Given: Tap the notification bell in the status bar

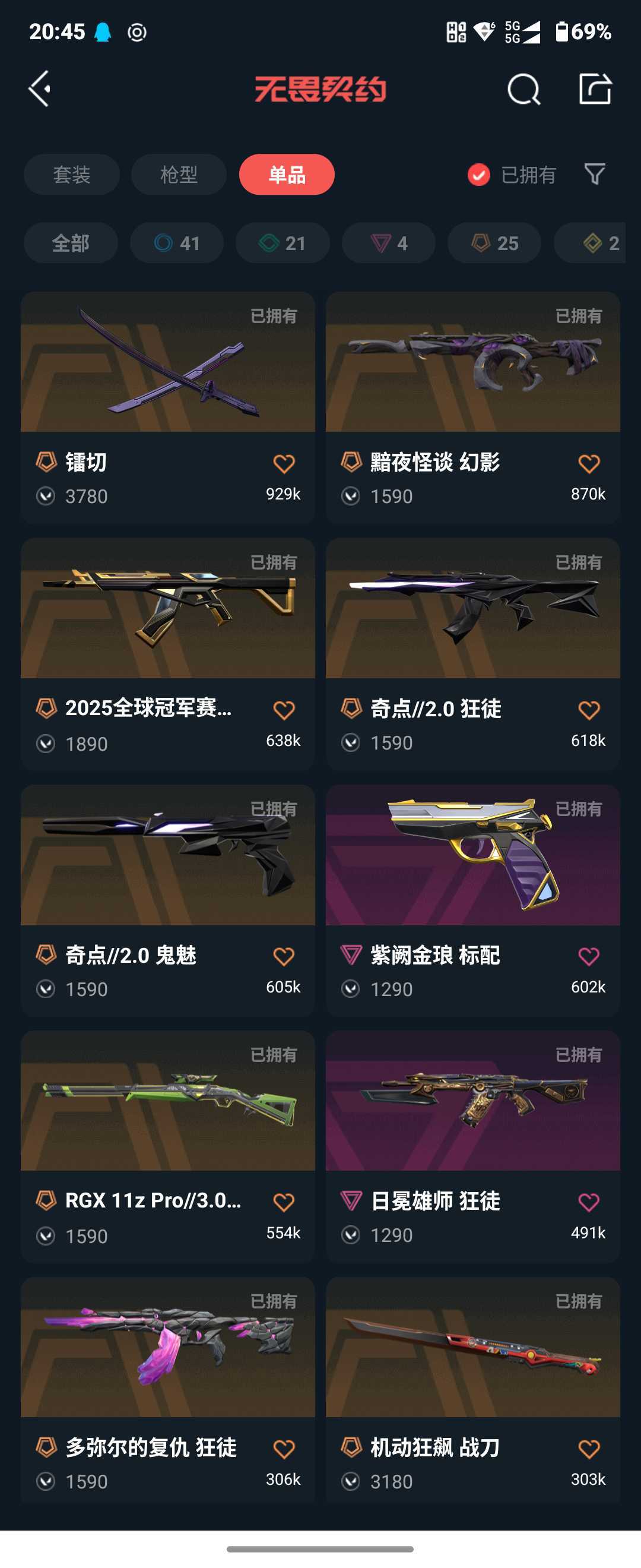Looking at the screenshot, I should (x=103, y=31).
